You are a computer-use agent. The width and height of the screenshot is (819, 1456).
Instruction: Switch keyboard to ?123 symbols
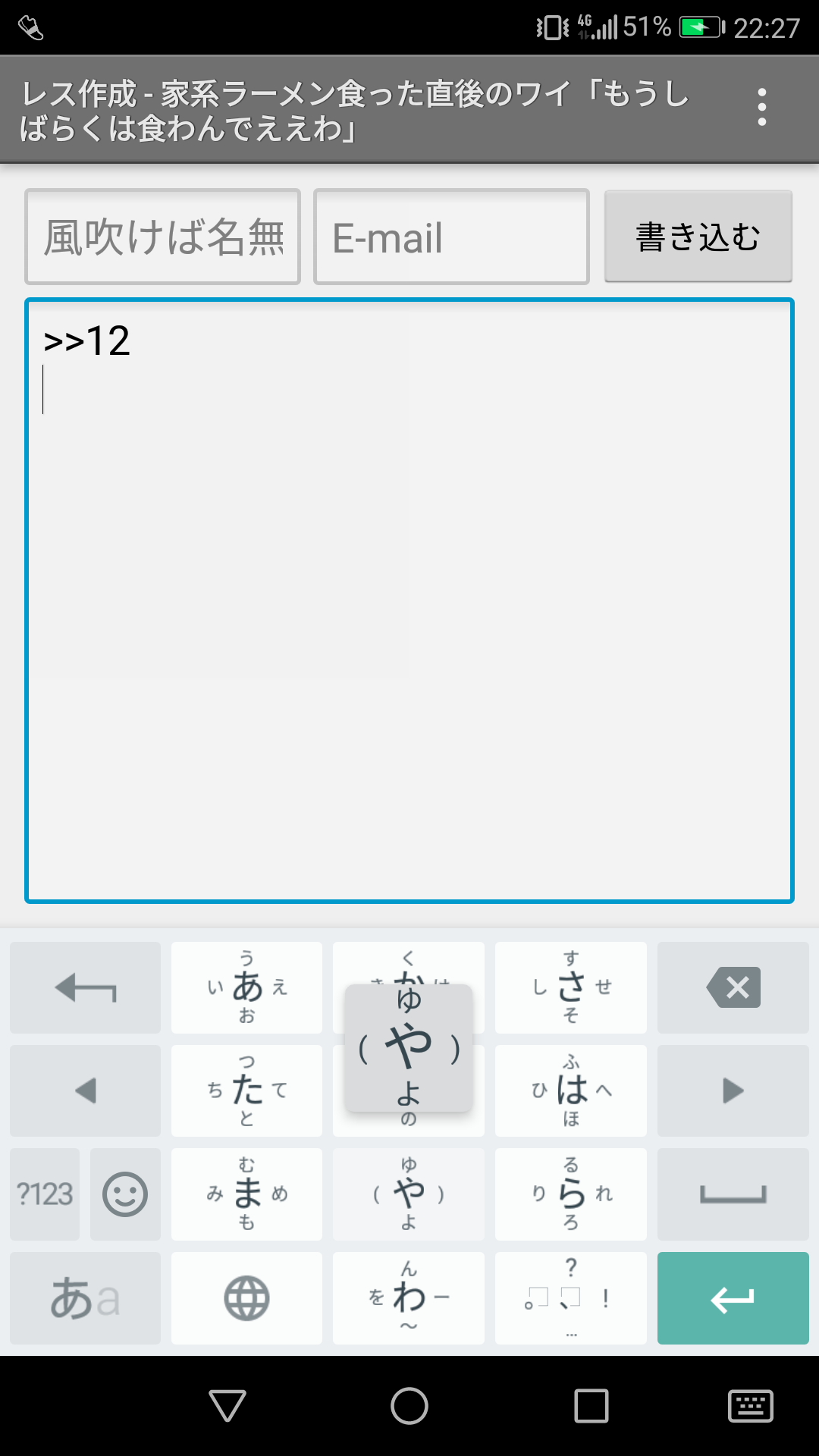pyautogui.click(x=45, y=1194)
